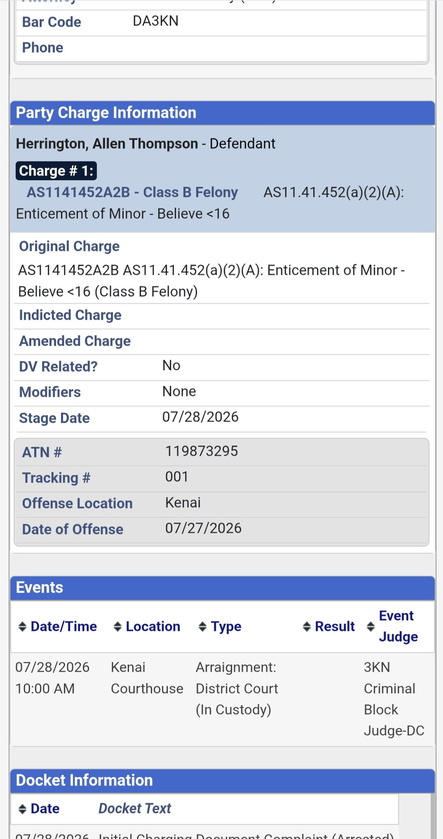The width and height of the screenshot is (443, 839).
Task: Collapse the Docket Information section header
Action: click(222, 780)
